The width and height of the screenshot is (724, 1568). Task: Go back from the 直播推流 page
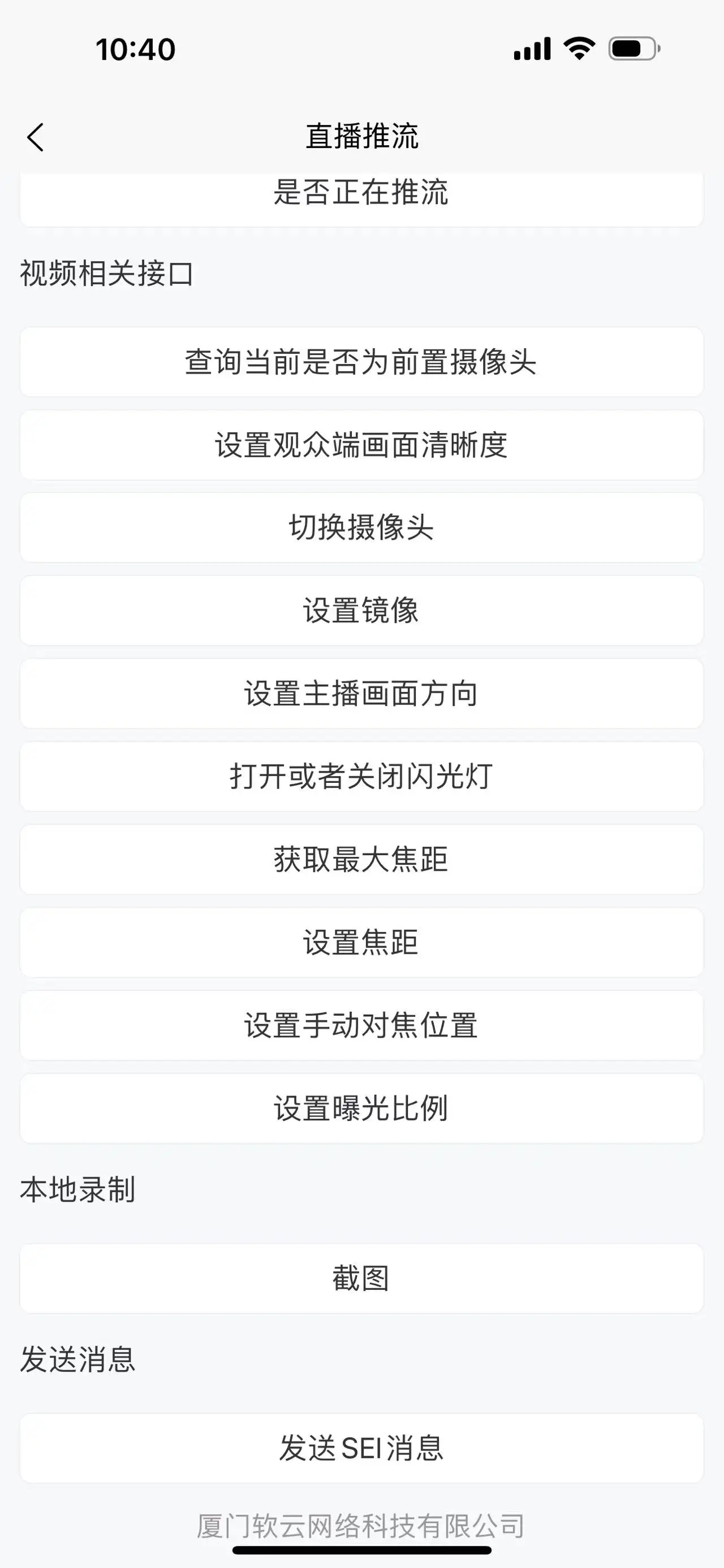pyautogui.click(x=35, y=137)
